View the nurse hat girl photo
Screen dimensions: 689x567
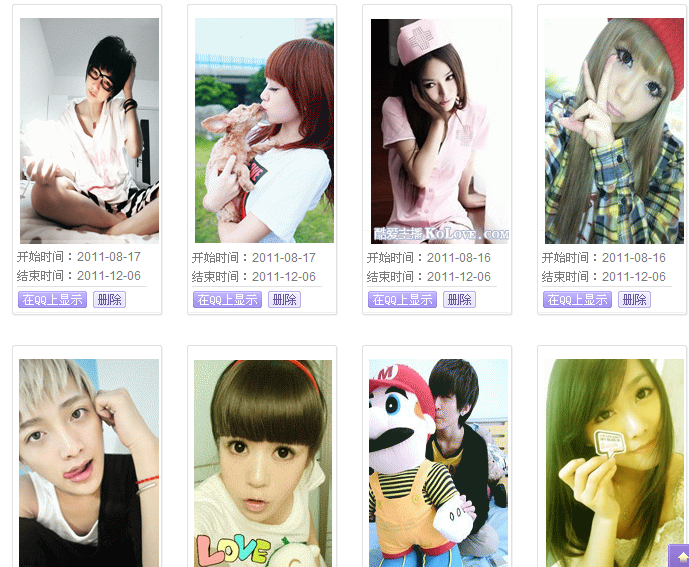tap(439, 130)
